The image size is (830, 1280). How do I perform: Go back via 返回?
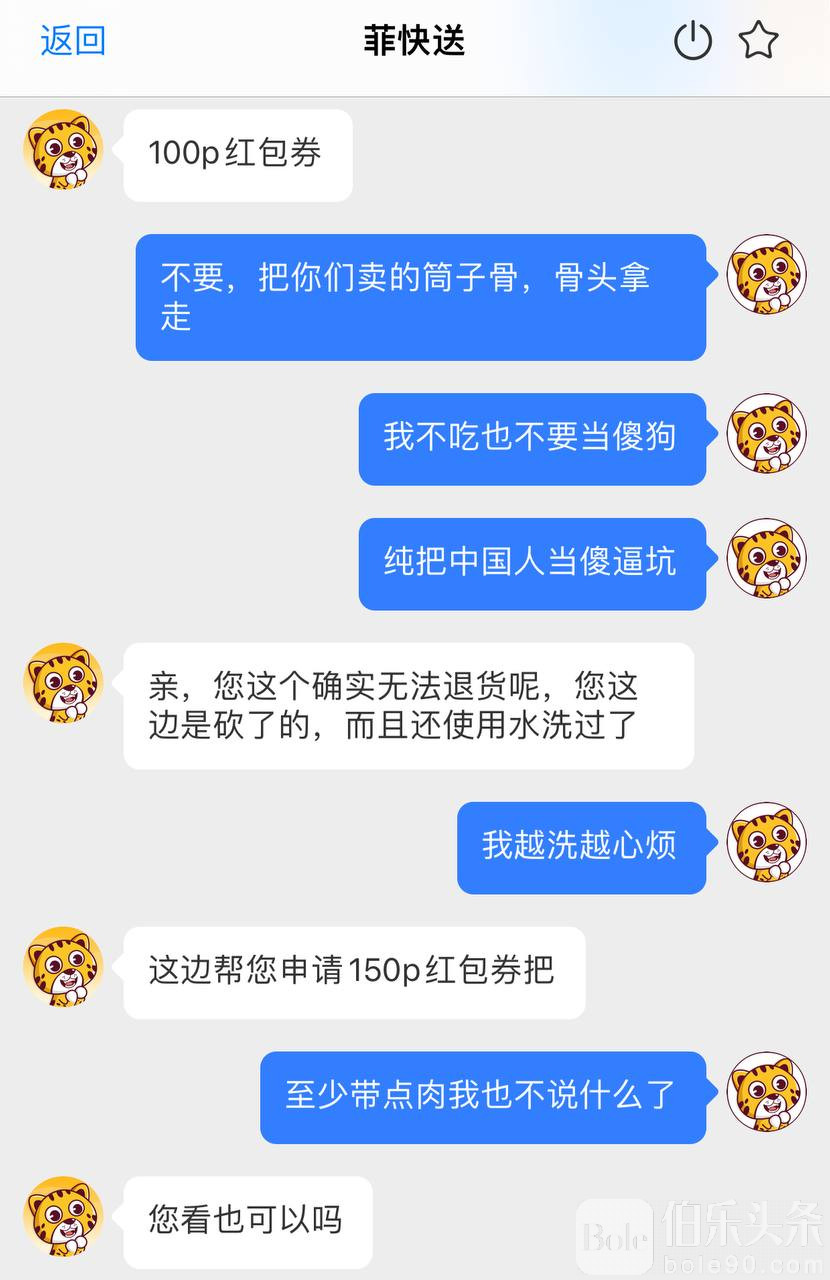(x=72, y=41)
